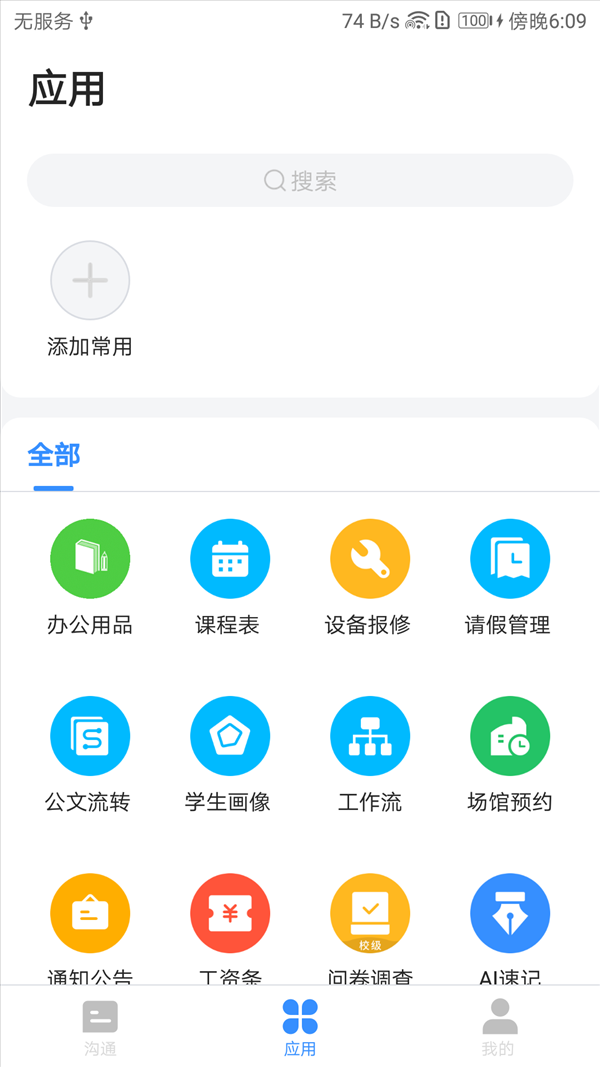Go to the 我的 profile tab

pos(499,1027)
